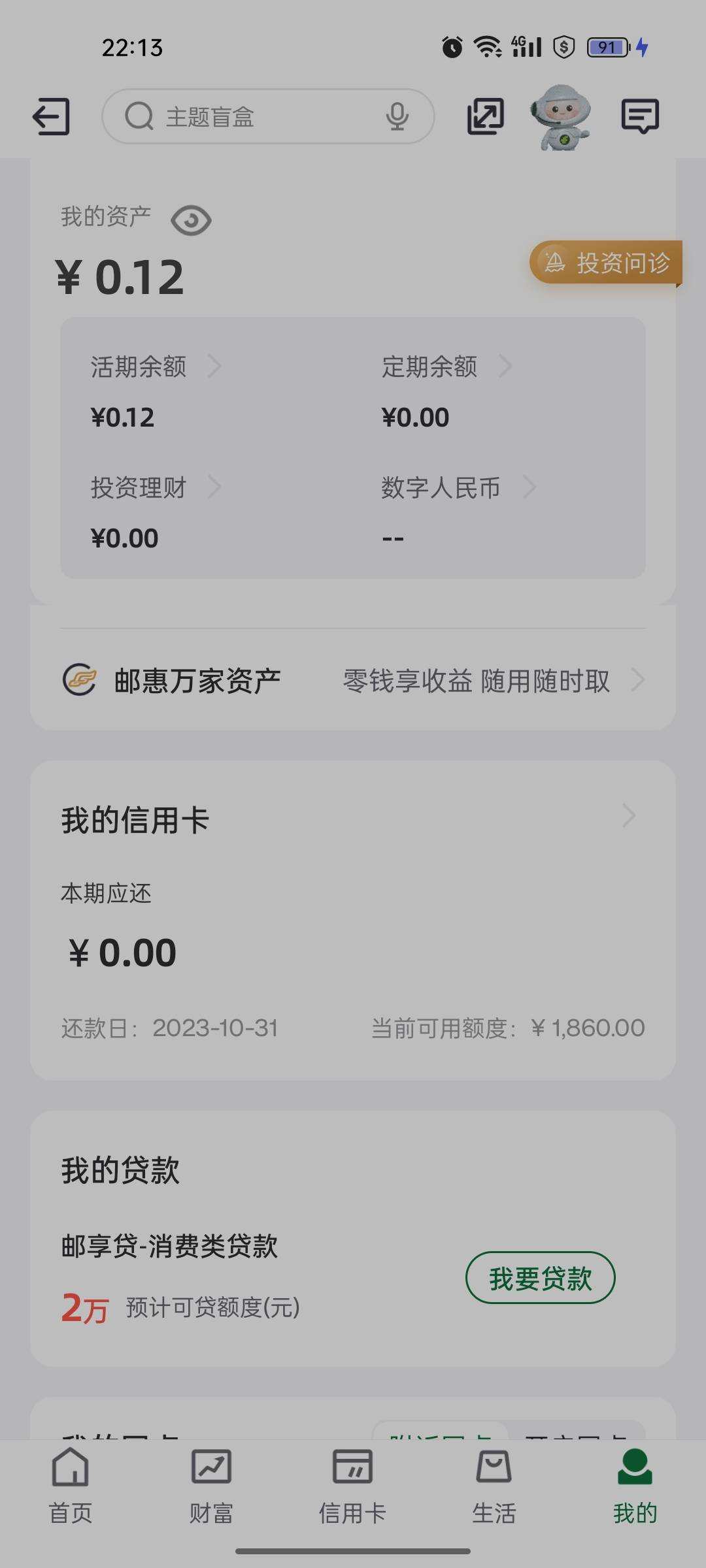This screenshot has height=1568, width=706.
Task: Start voice search with the microphone icon
Action: [397, 117]
